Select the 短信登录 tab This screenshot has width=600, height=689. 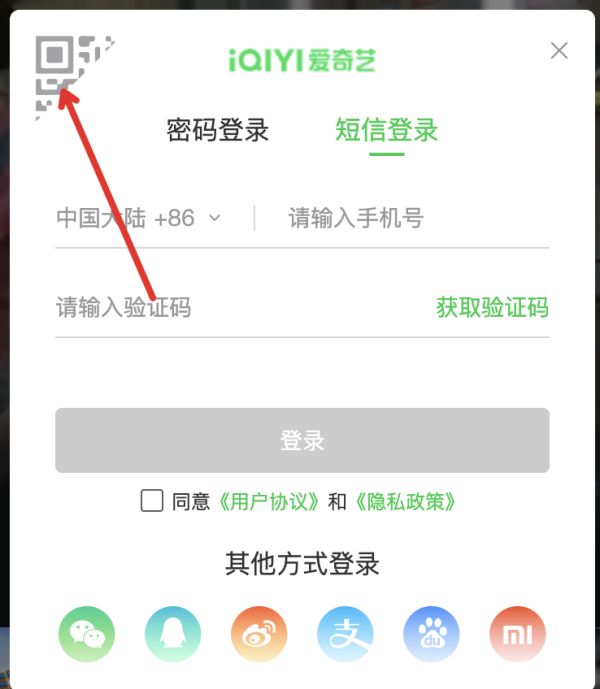[x=386, y=130]
